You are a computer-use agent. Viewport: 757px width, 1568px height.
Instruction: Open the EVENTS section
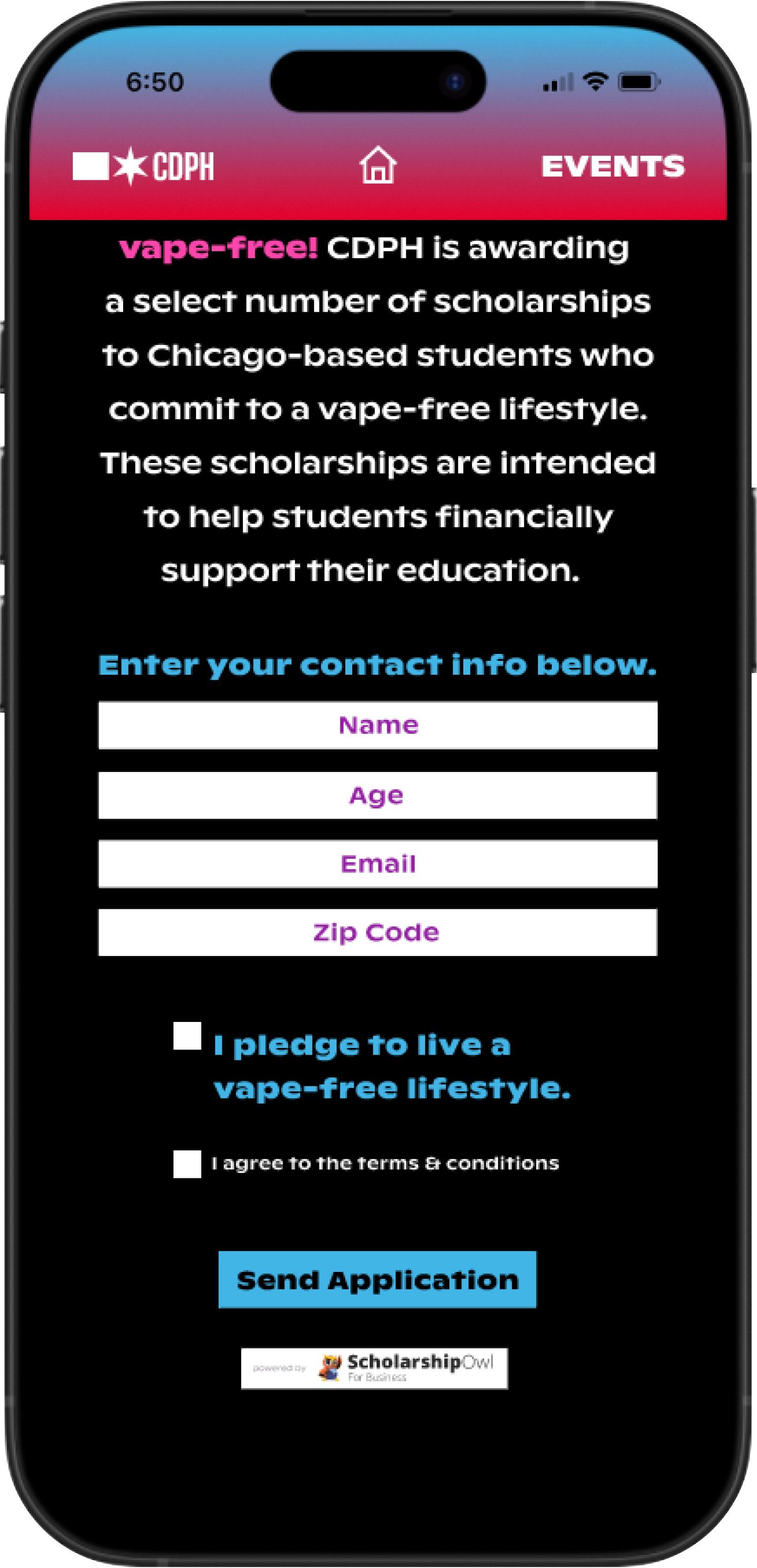[612, 166]
